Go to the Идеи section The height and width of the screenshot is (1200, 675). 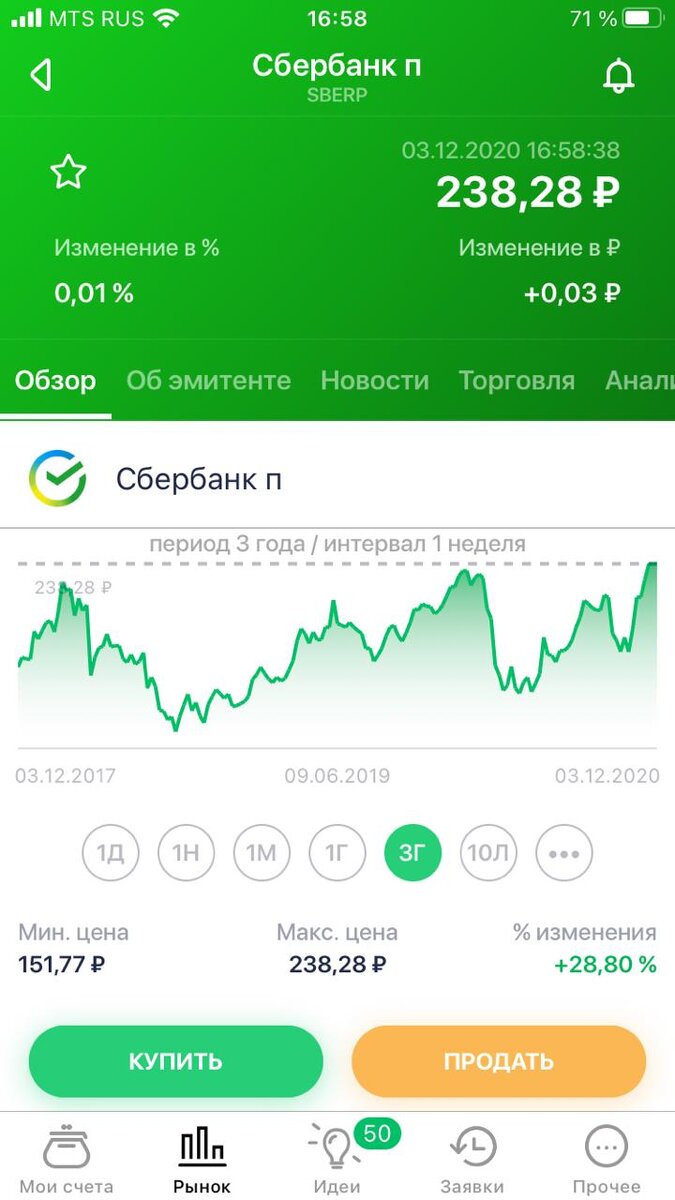[x=337, y=1158]
